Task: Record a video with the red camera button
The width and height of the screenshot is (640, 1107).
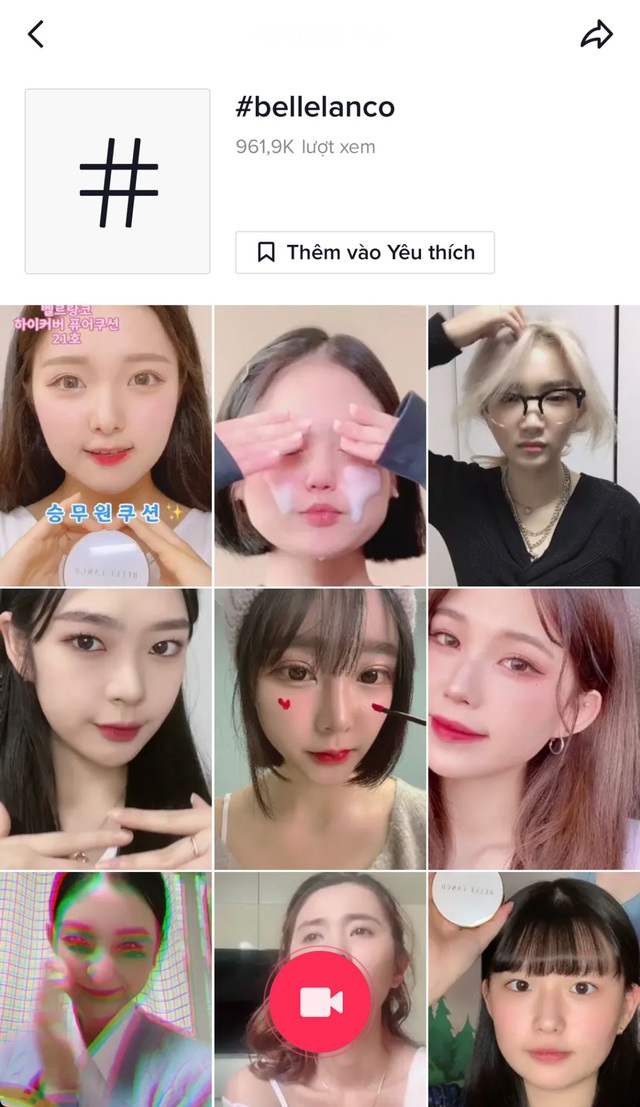Action: click(320, 1003)
